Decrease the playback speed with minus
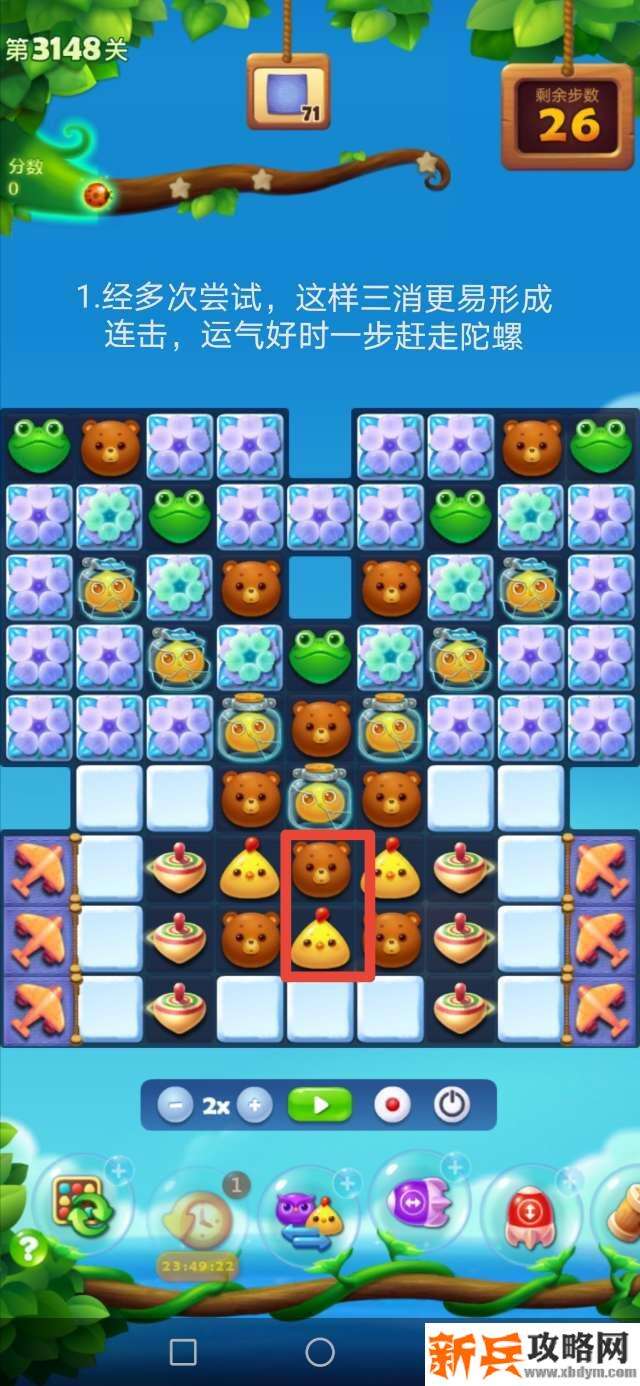The width and height of the screenshot is (640, 1386). click(175, 1105)
